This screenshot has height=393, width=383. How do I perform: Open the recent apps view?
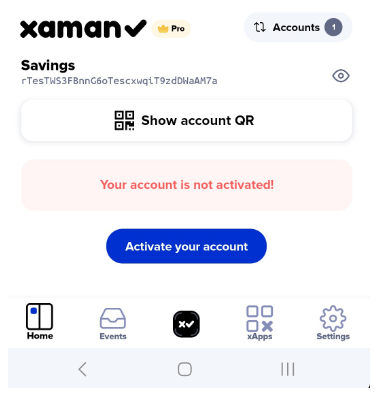coord(287,369)
